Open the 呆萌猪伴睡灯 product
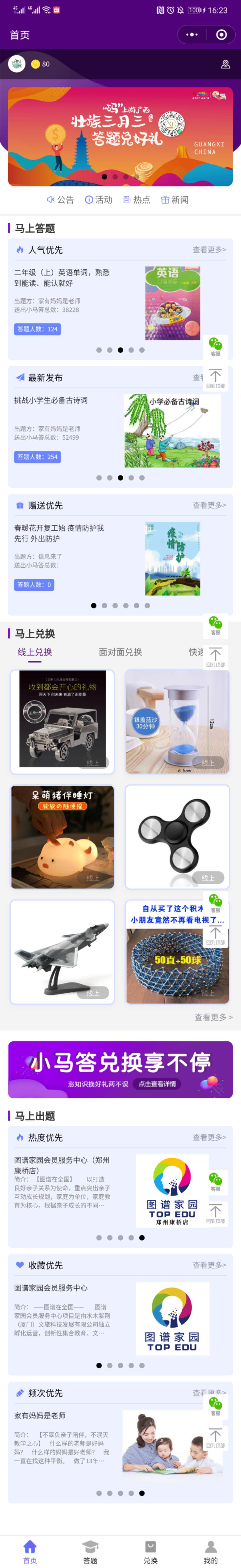Screen dimensions: 241x1568 coord(62,837)
